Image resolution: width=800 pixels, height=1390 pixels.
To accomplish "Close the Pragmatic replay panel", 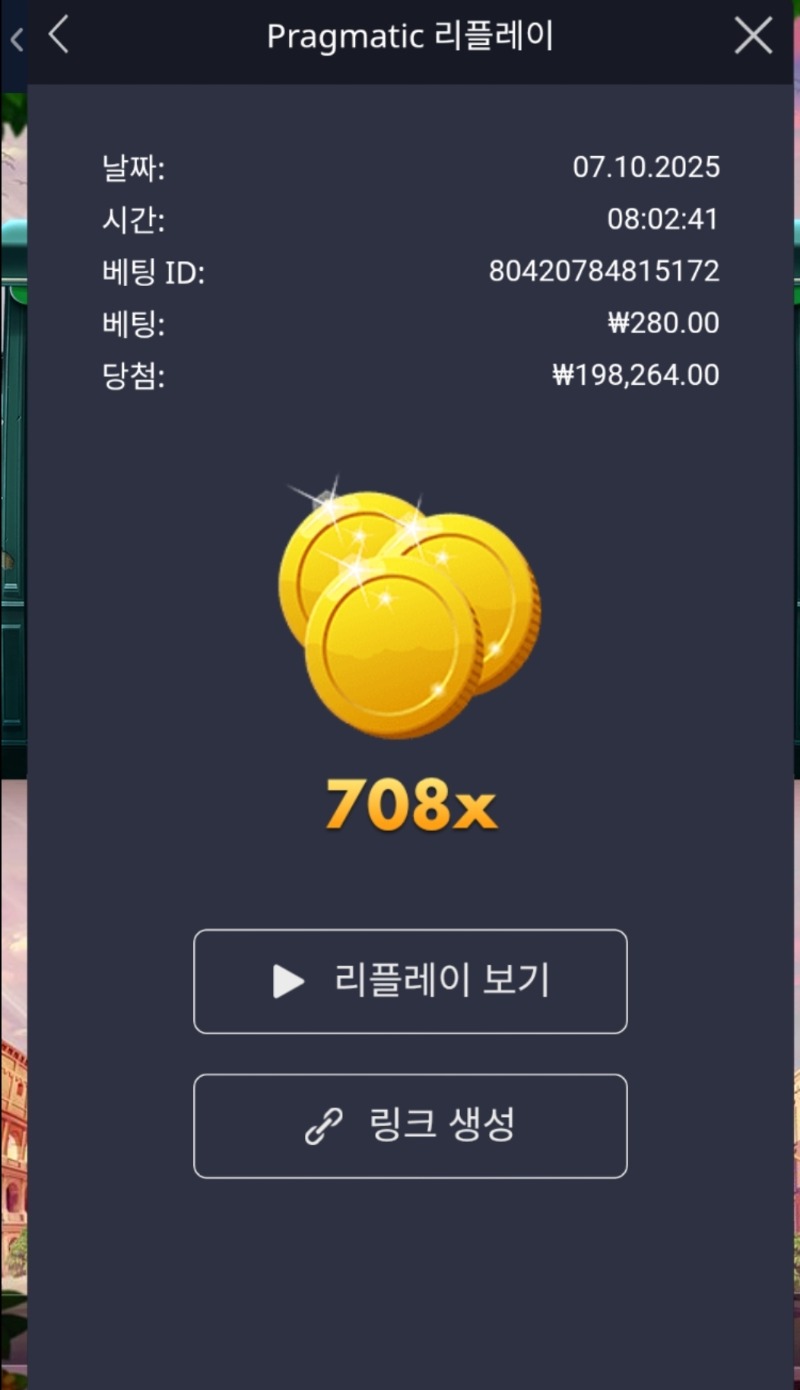I will tap(752, 36).
